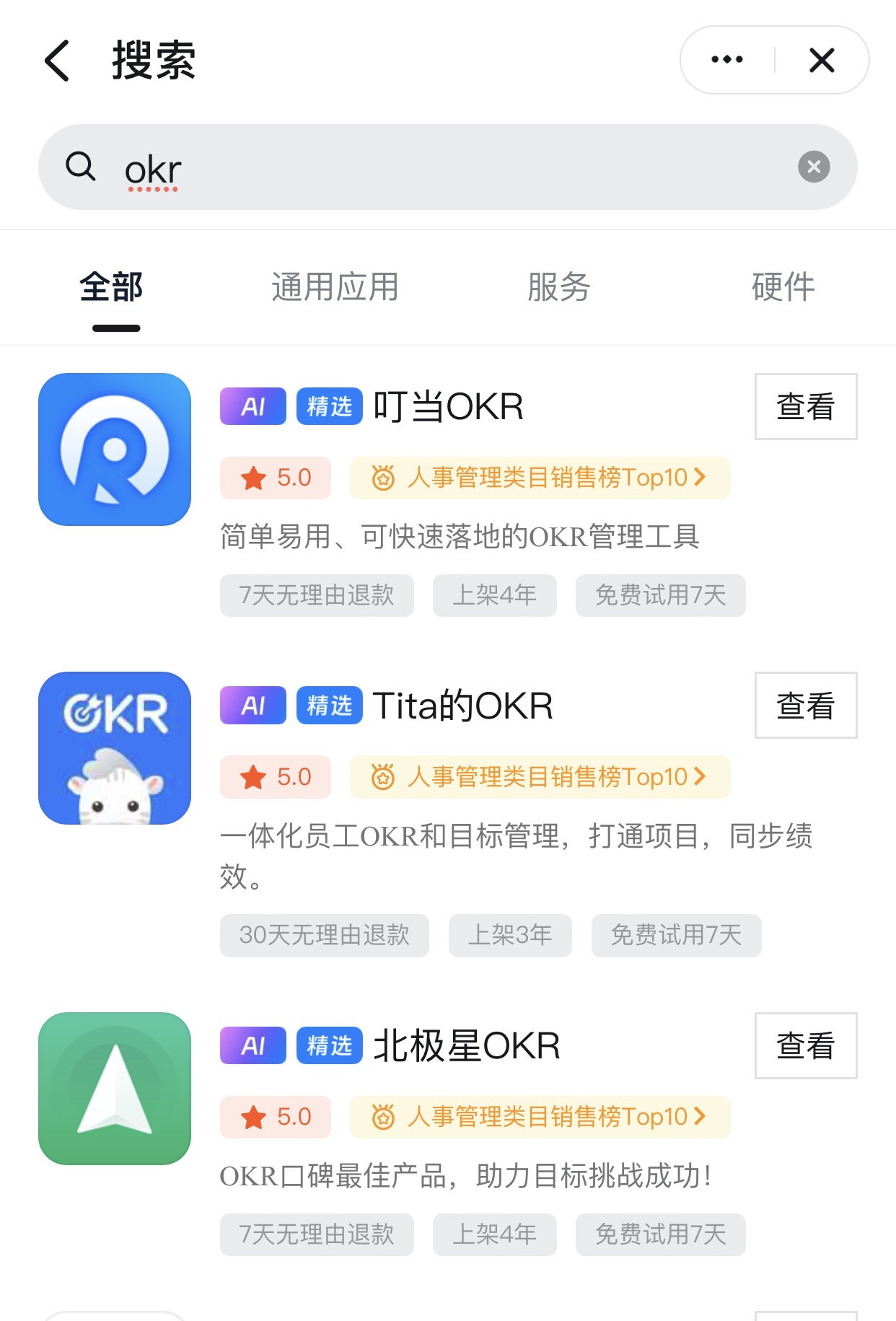This screenshot has width=896, height=1321.
Task: Open the Tita的OKR app icon
Action: click(x=115, y=748)
